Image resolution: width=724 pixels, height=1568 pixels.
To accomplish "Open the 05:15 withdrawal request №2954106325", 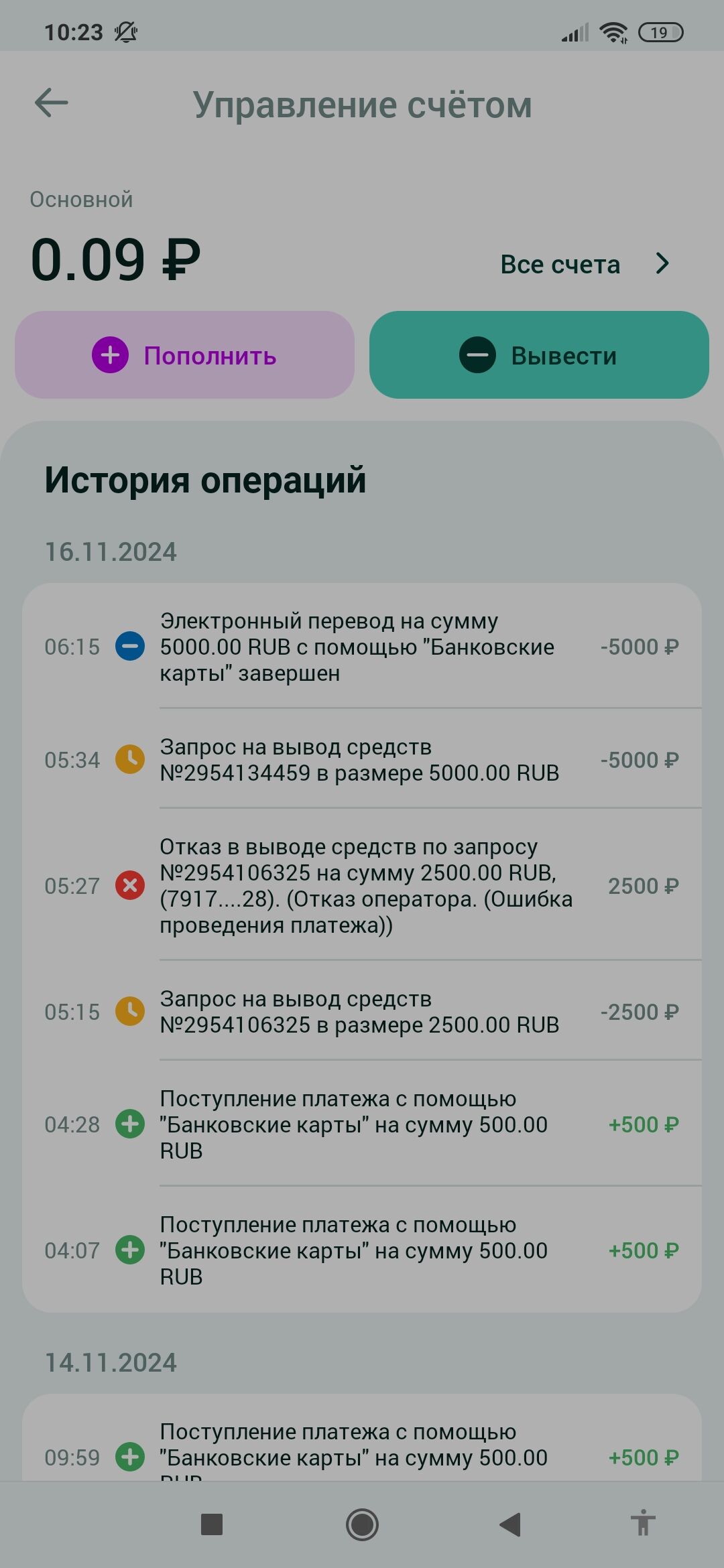I will (x=362, y=1011).
